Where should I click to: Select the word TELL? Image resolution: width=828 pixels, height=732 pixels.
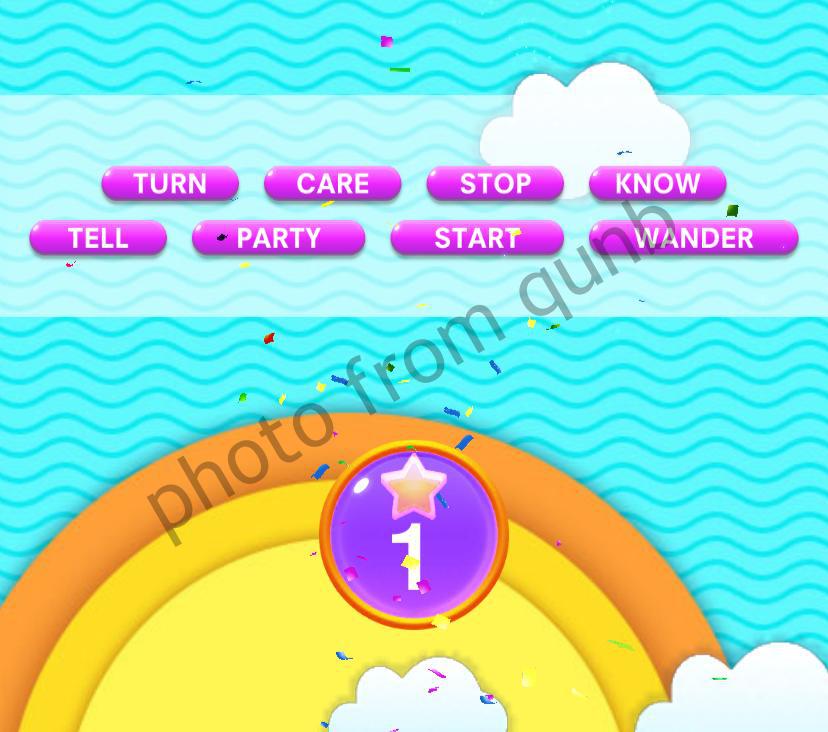coord(98,239)
